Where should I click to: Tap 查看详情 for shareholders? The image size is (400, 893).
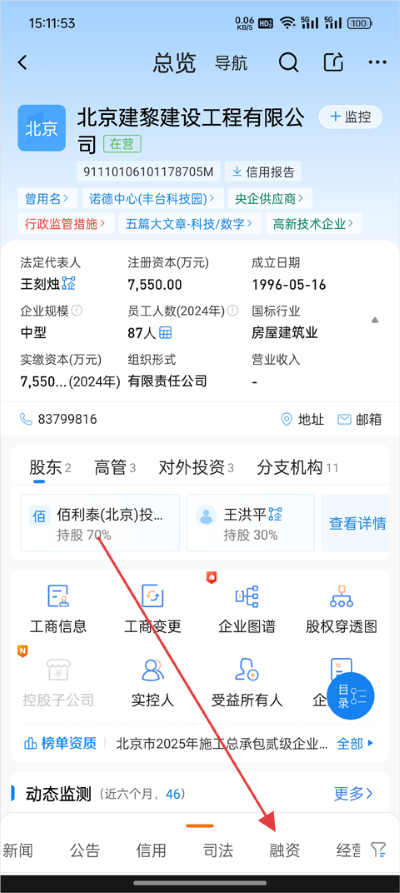[x=357, y=523]
